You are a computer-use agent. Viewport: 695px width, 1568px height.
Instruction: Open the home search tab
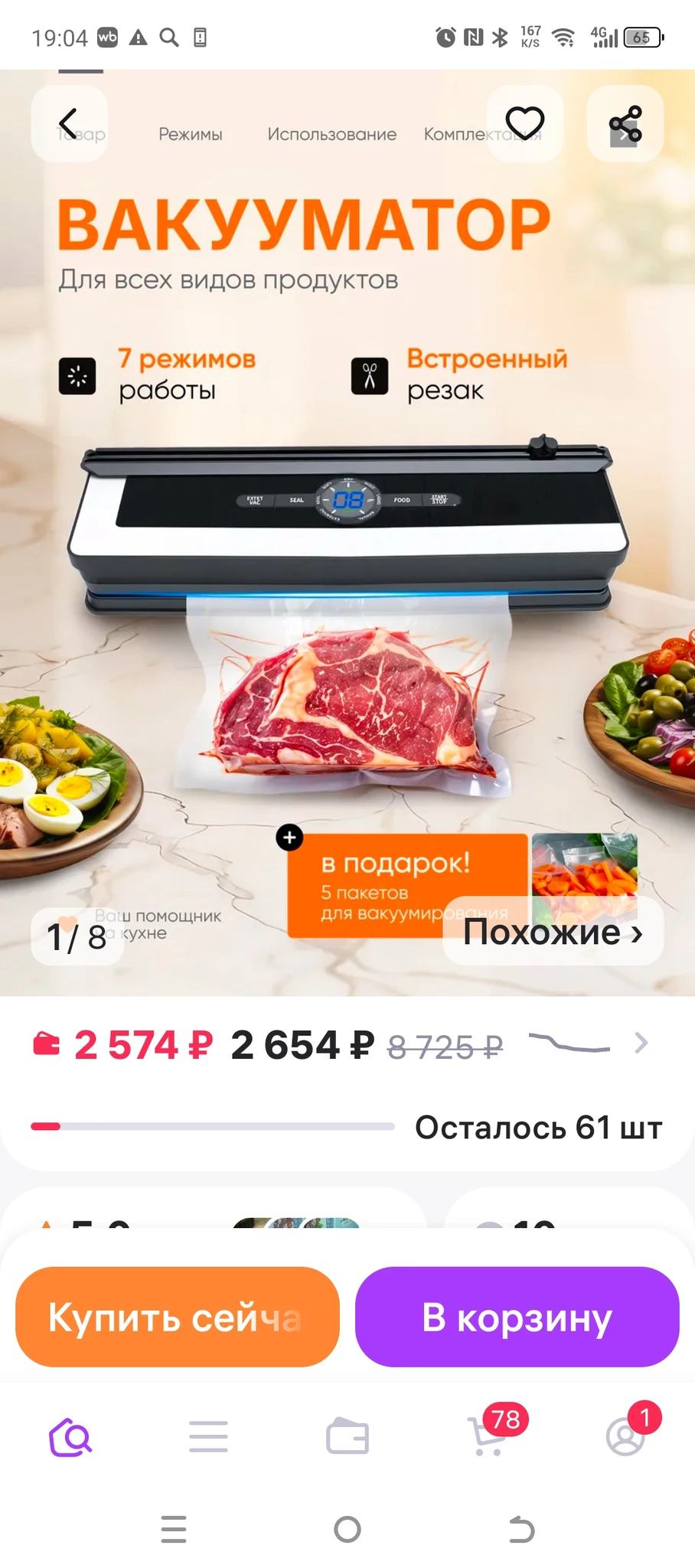click(x=70, y=1437)
